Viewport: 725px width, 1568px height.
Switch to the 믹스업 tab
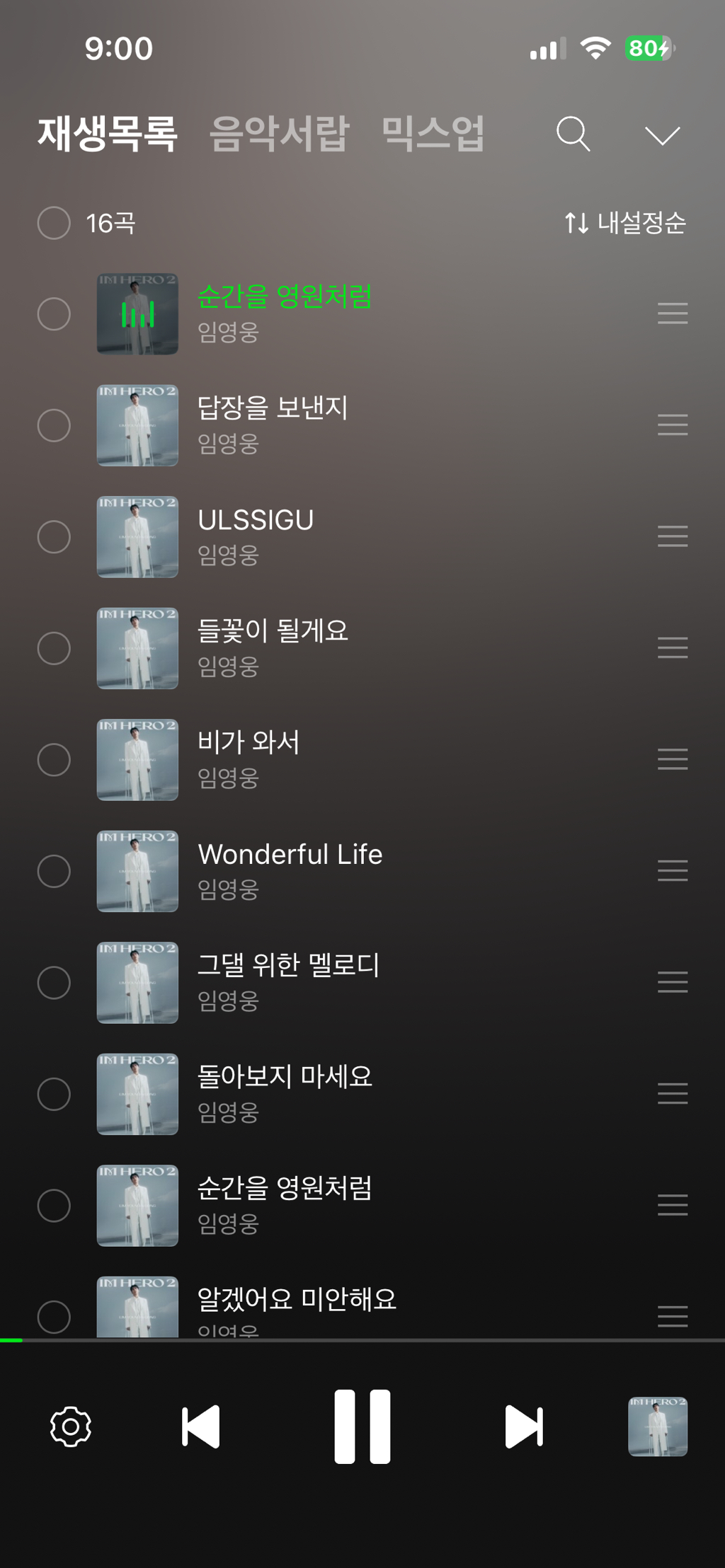tap(433, 134)
